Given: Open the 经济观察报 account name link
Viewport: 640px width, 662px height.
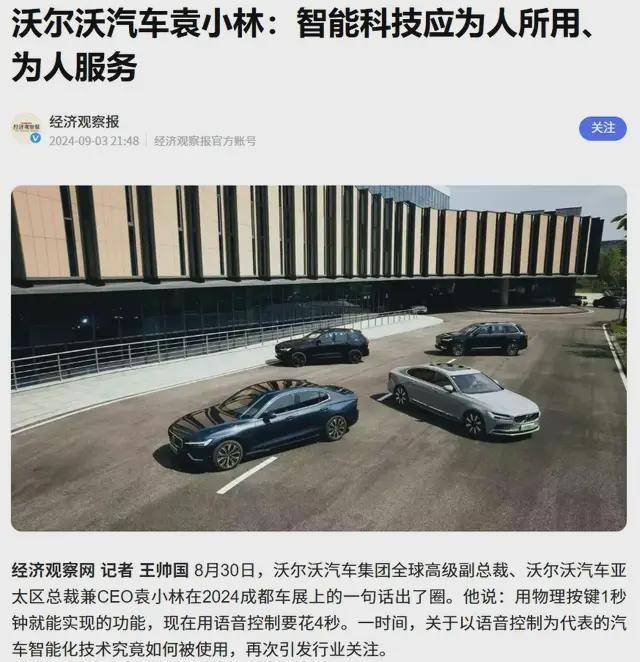Looking at the screenshot, I should (84, 121).
